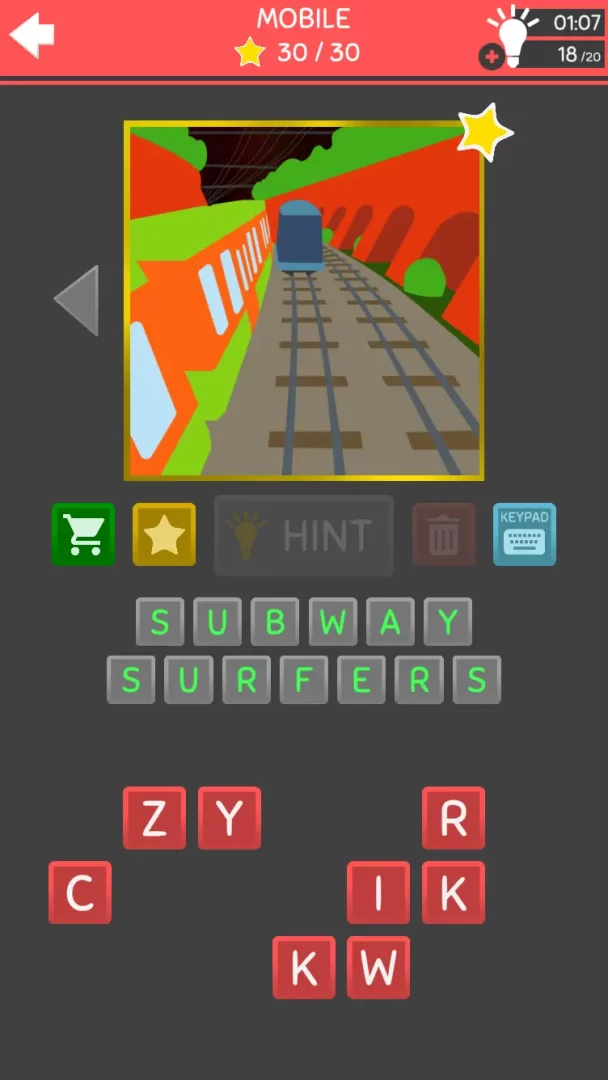This screenshot has height=1080, width=608.
Task: Remove the F from the SURFERS answer
Action: pyautogui.click(x=304, y=680)
